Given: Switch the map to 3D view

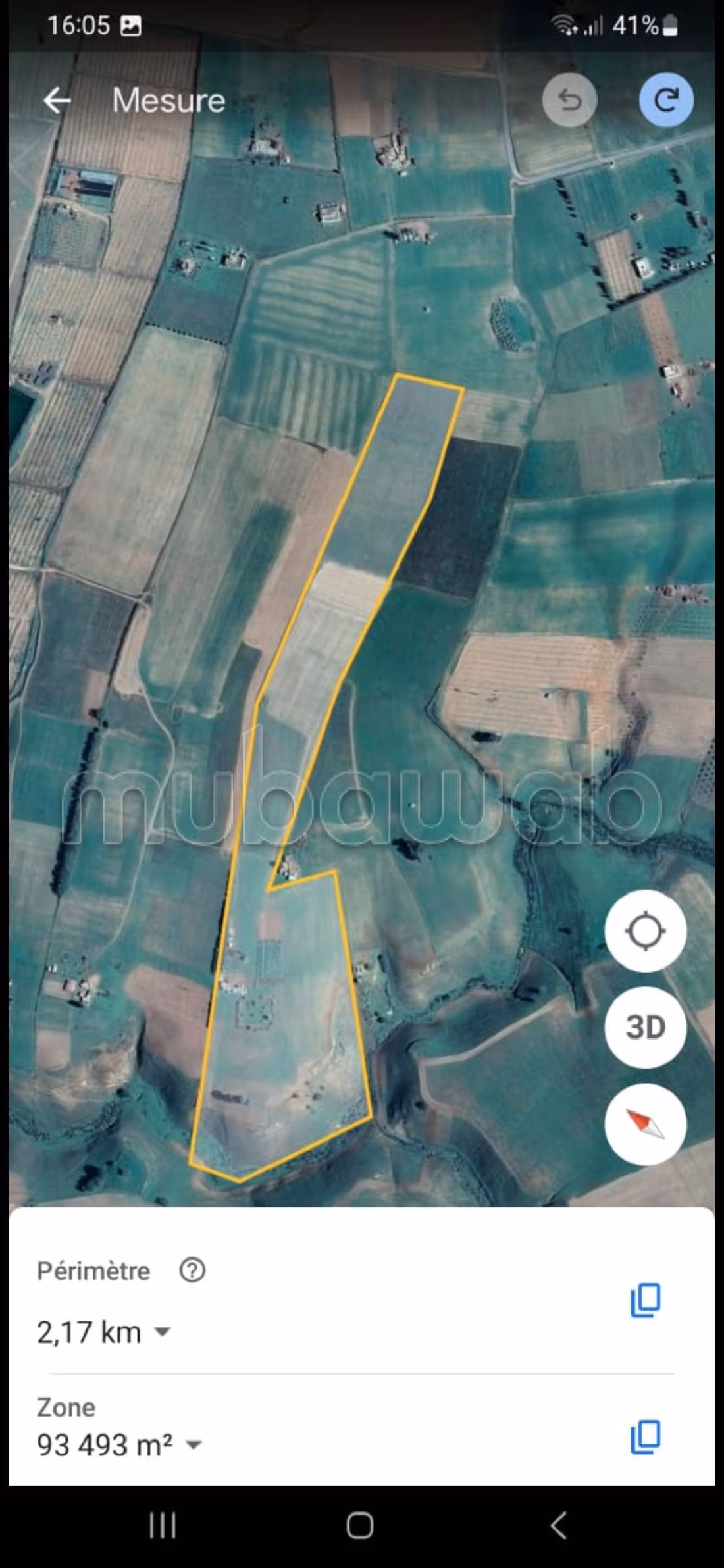Looking at the screenshot, I should click(x=645, y=1027).
